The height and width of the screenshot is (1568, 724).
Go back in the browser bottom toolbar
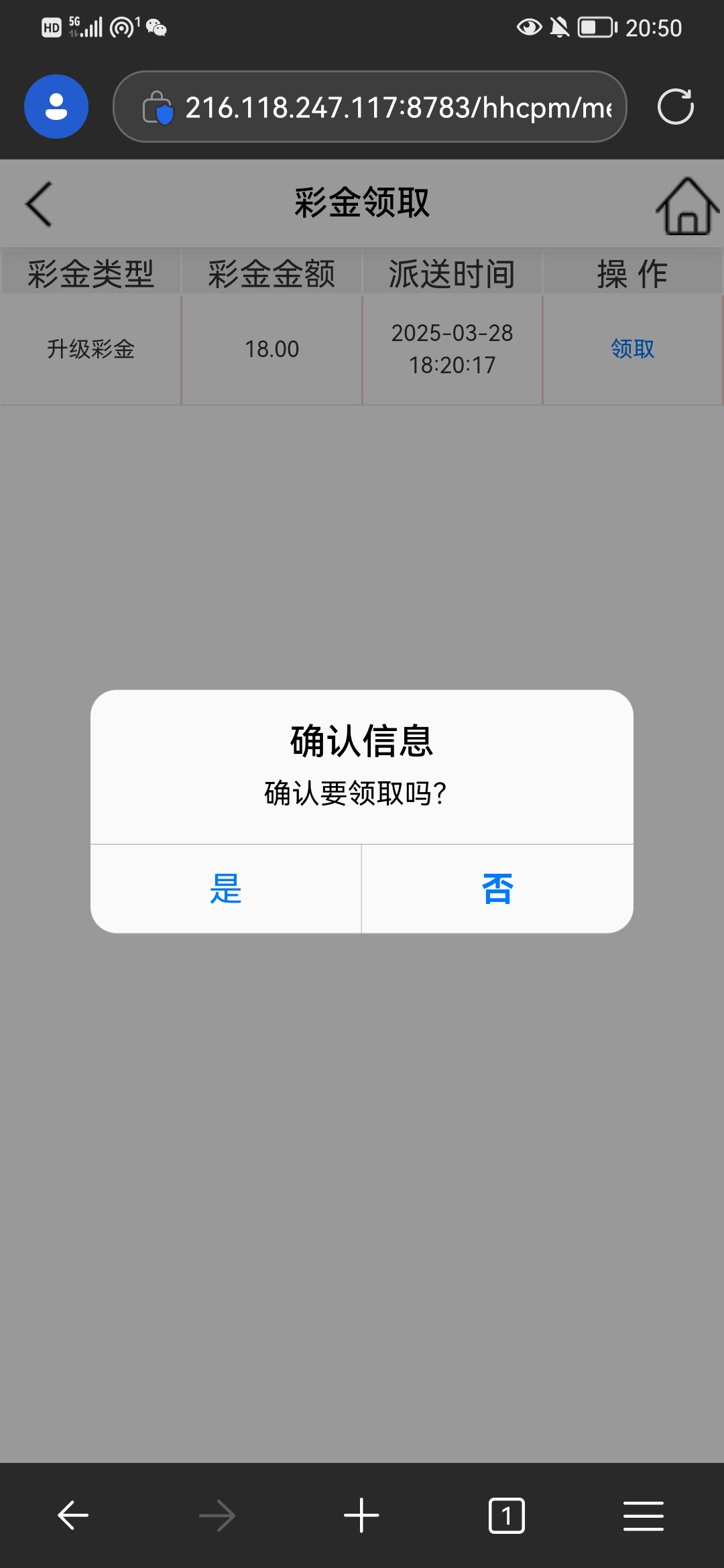click(73, 1515)
